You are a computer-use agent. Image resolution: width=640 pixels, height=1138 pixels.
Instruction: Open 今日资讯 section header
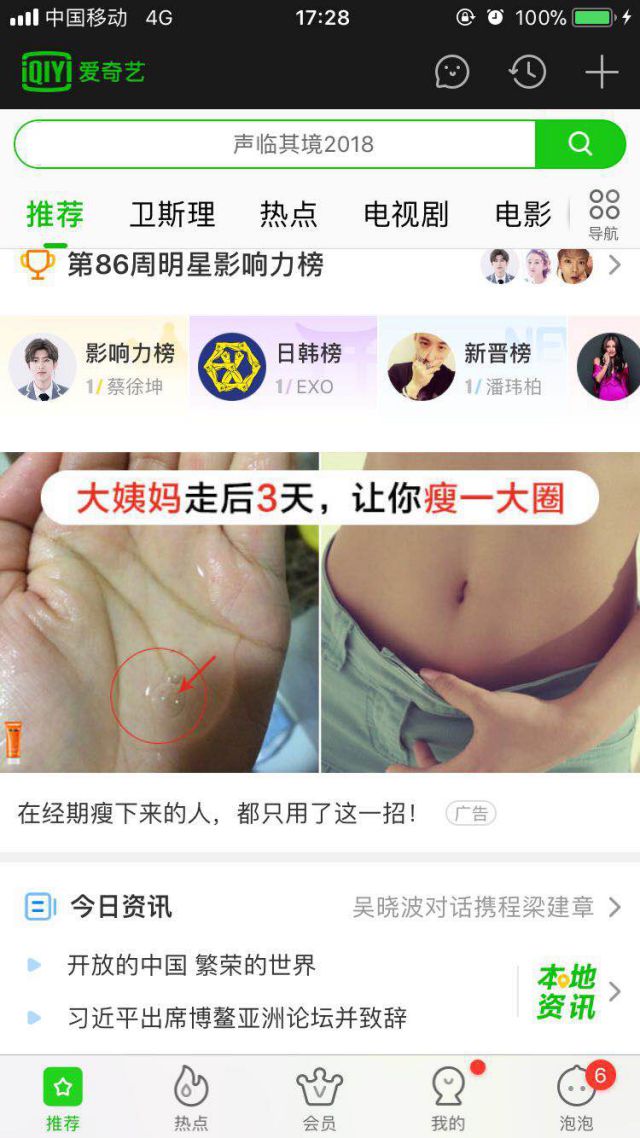(120, 907)
